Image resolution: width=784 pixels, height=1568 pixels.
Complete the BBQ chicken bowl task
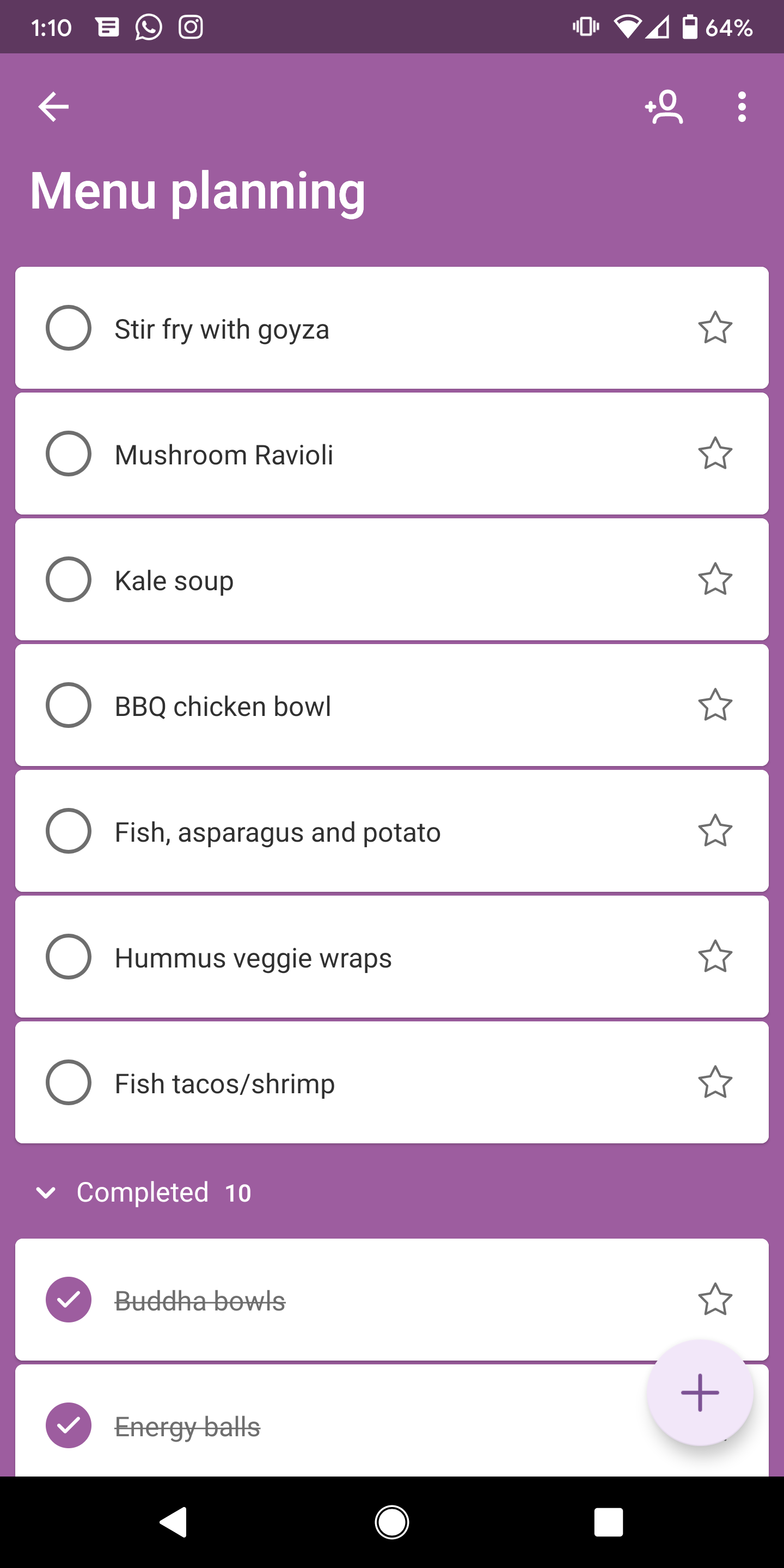[69, 706]
